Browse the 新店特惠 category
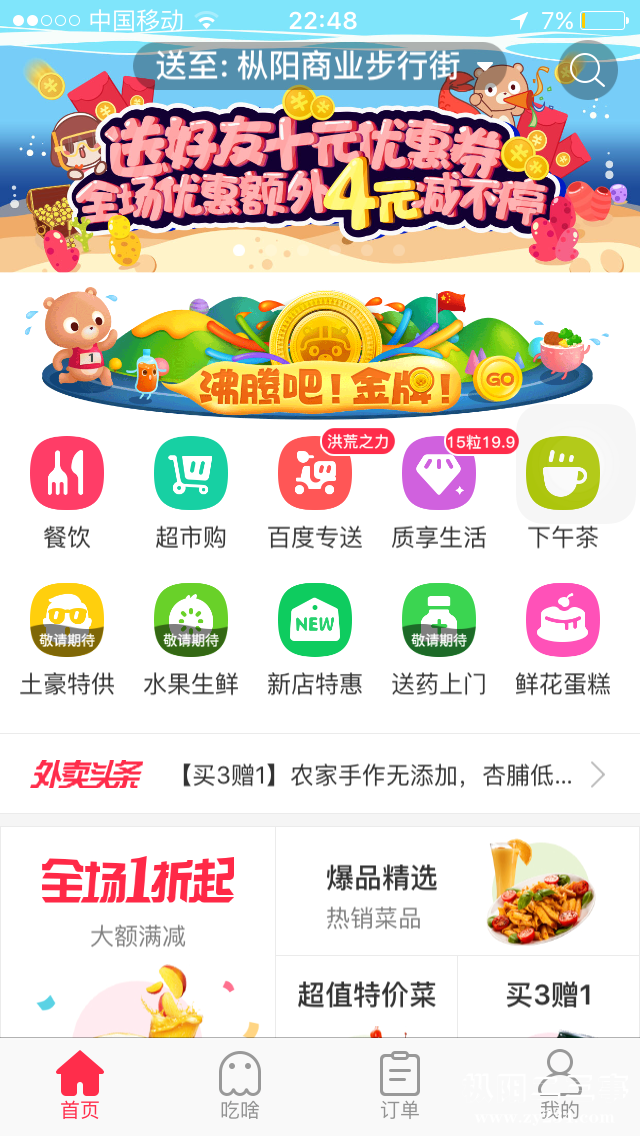Viewport: 640px width, 1136px height. coord(314,620)
